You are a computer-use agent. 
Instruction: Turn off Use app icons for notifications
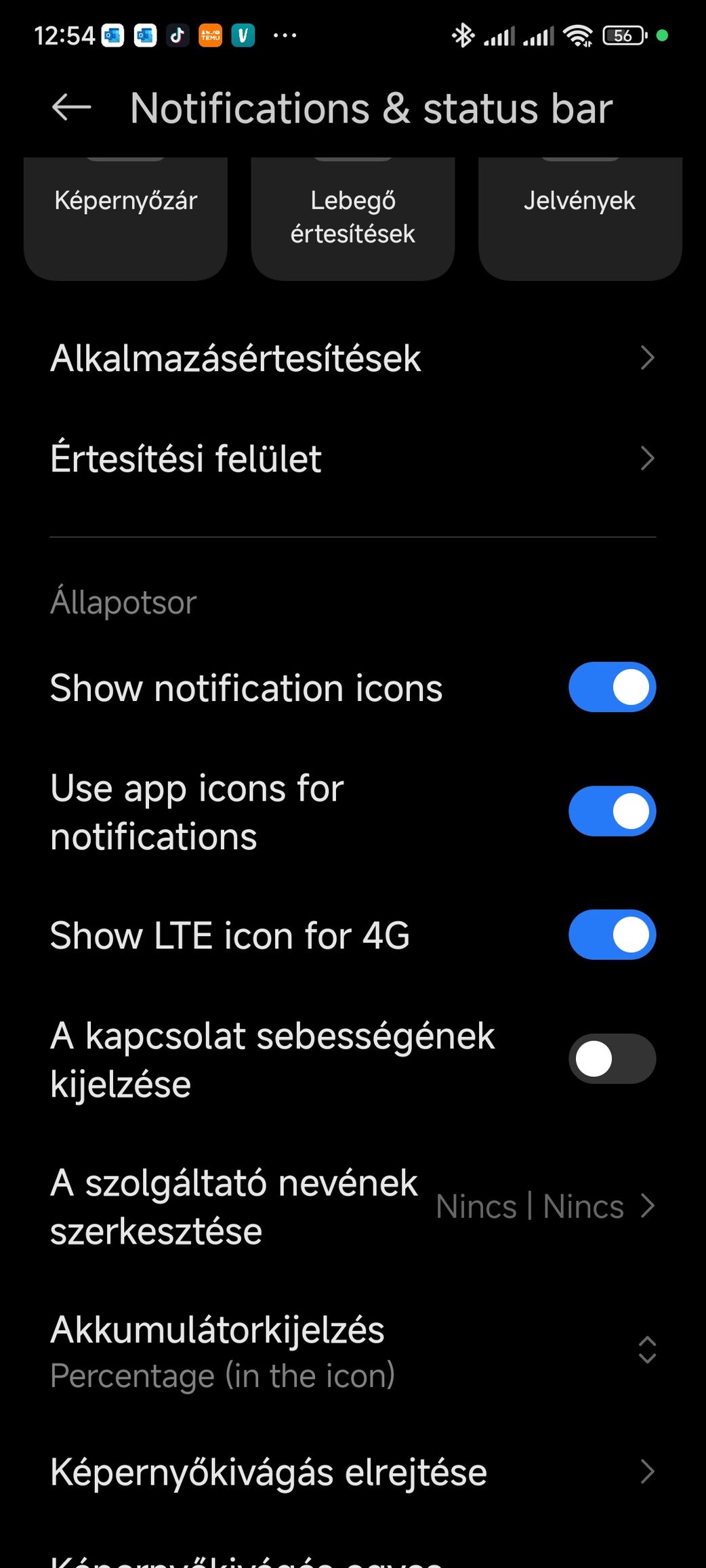(612, 811)
